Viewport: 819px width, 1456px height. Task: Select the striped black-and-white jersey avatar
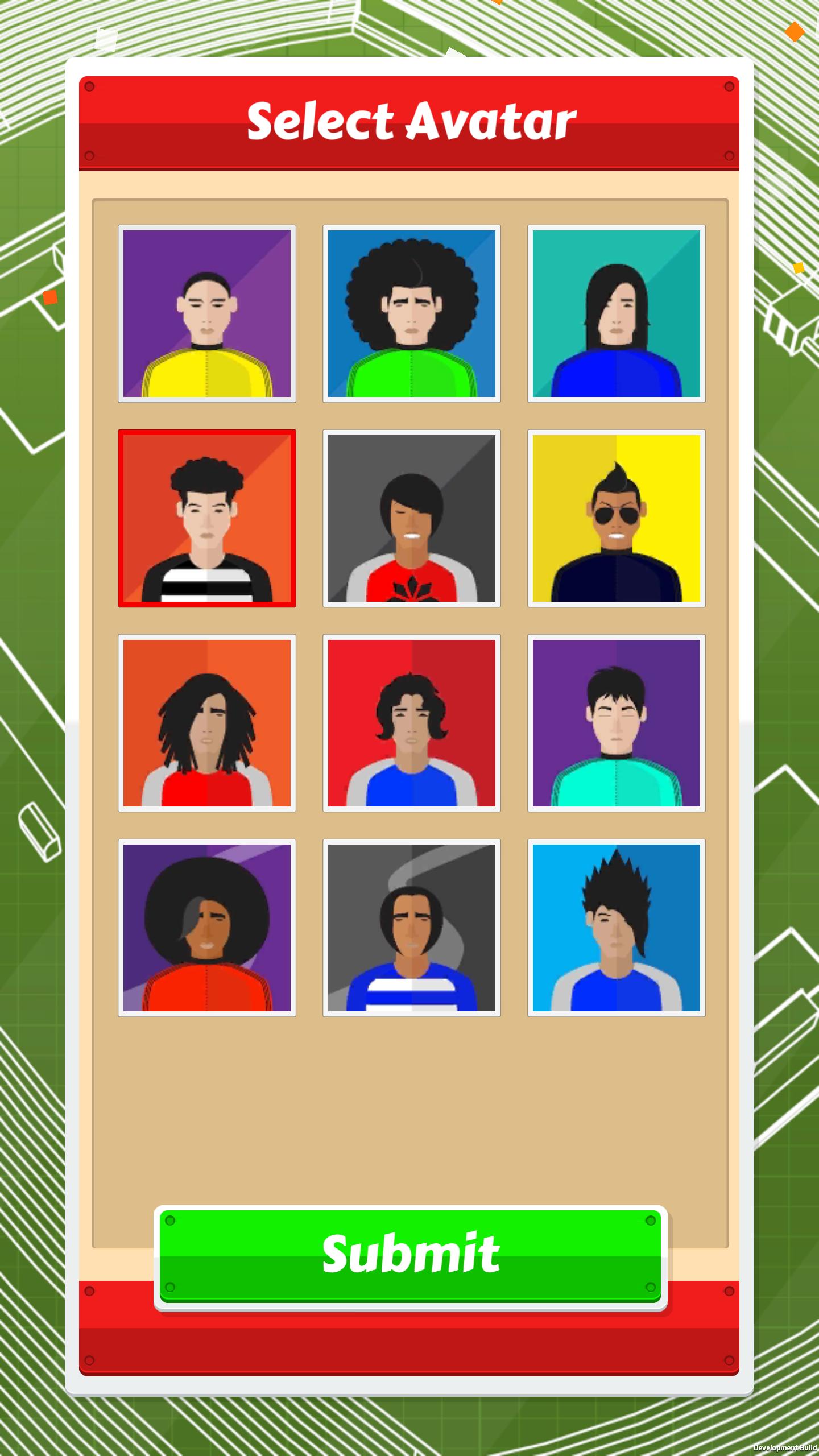coord(206,518)
